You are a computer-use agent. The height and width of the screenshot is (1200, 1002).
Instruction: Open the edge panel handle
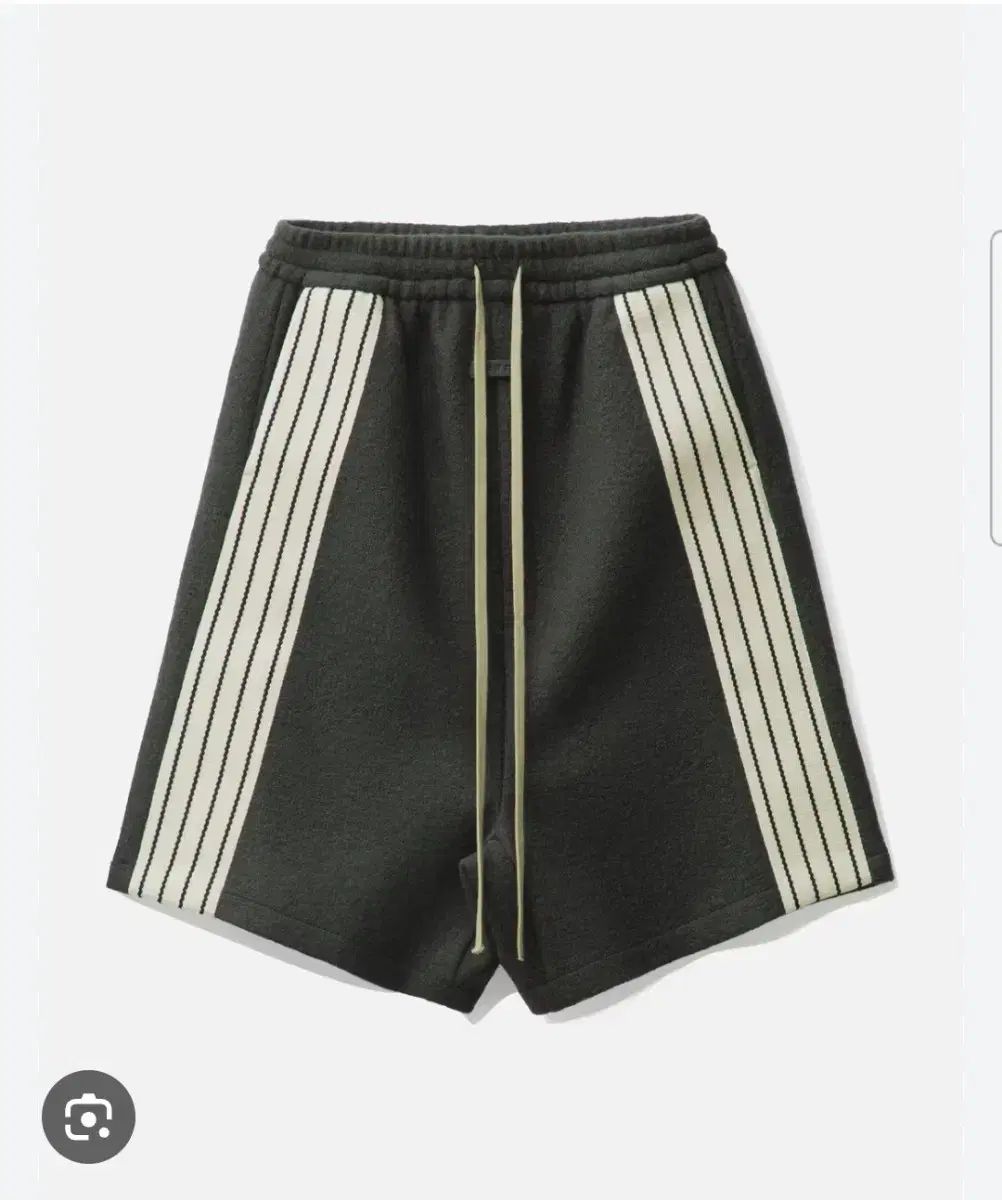tap(994, 387)
